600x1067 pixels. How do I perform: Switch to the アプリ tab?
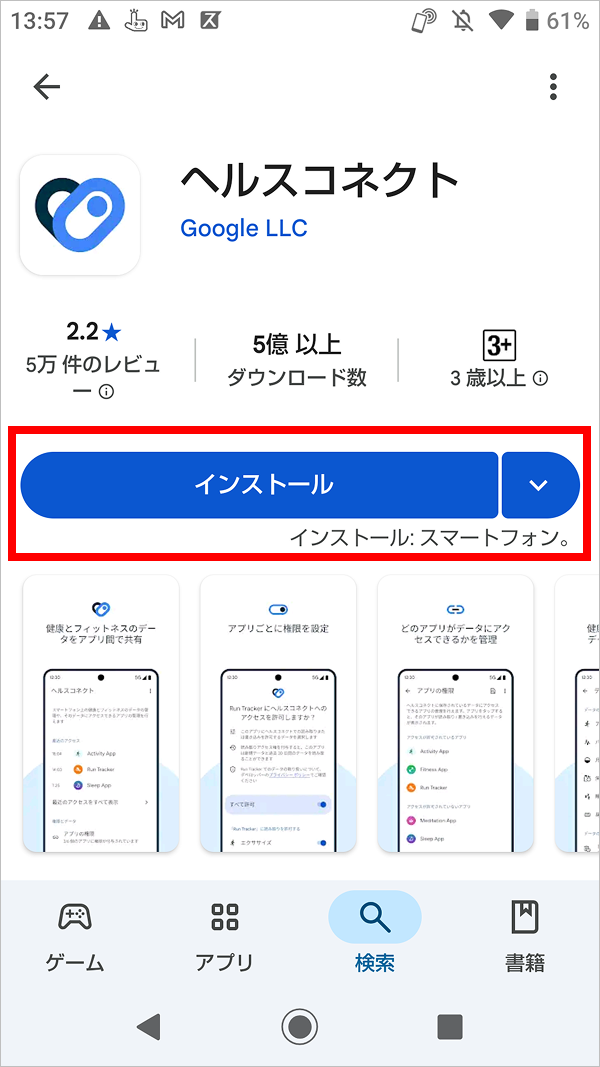coord(225,935)
